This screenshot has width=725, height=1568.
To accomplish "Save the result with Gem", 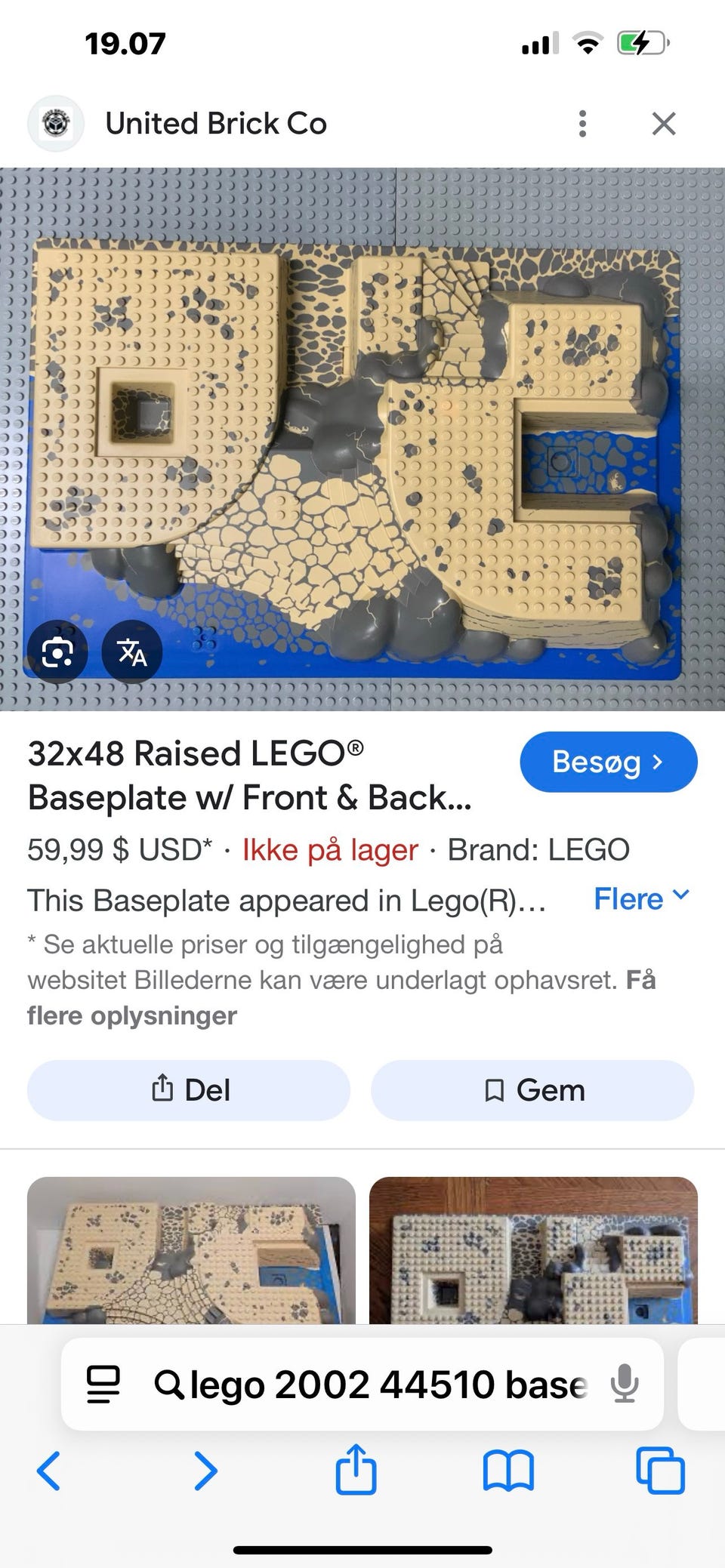I will pos(532,1089).
